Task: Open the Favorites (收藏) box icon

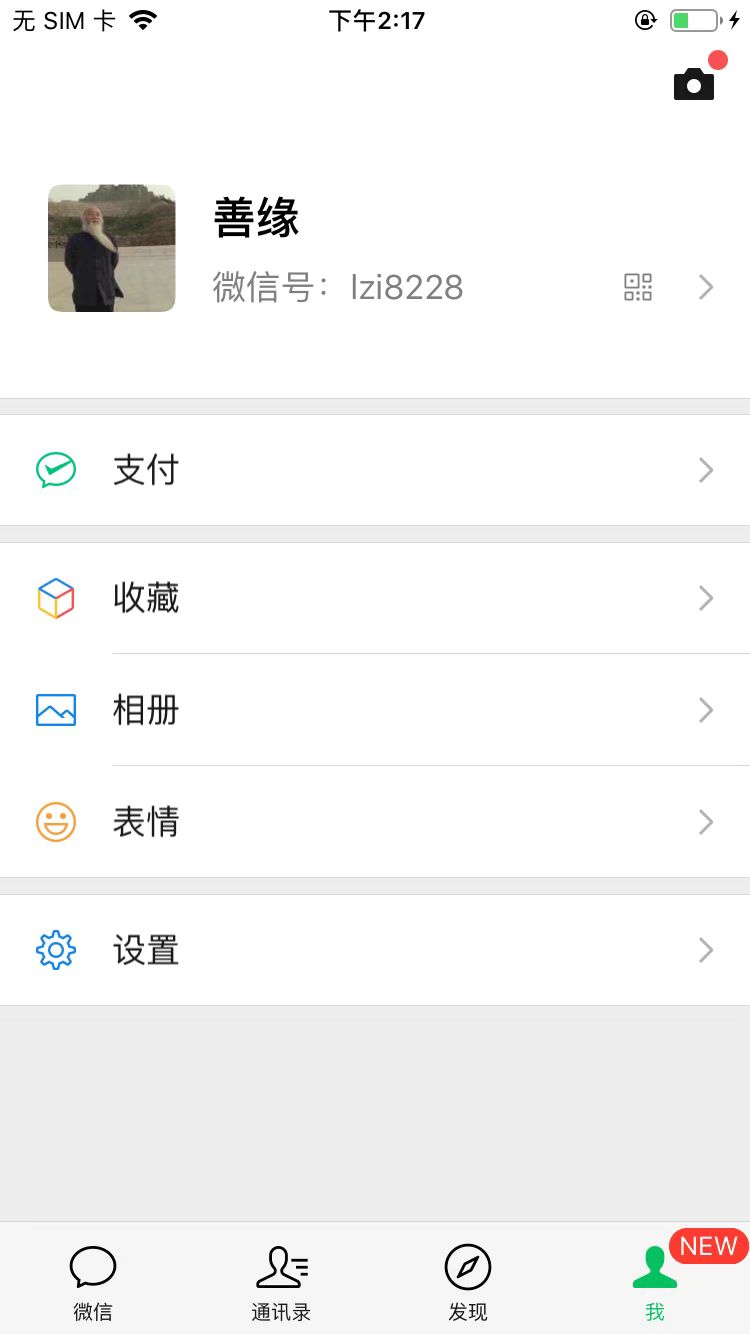Action: tap(55, 598)
